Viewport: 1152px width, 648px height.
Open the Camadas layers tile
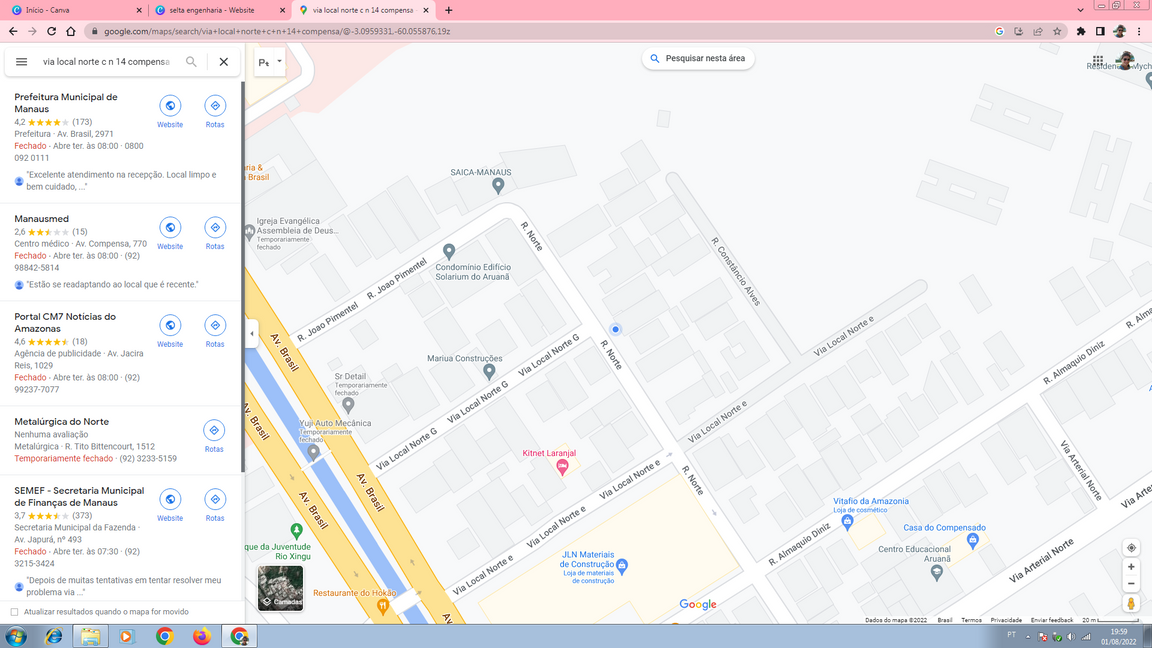click(x=280, y=587)
